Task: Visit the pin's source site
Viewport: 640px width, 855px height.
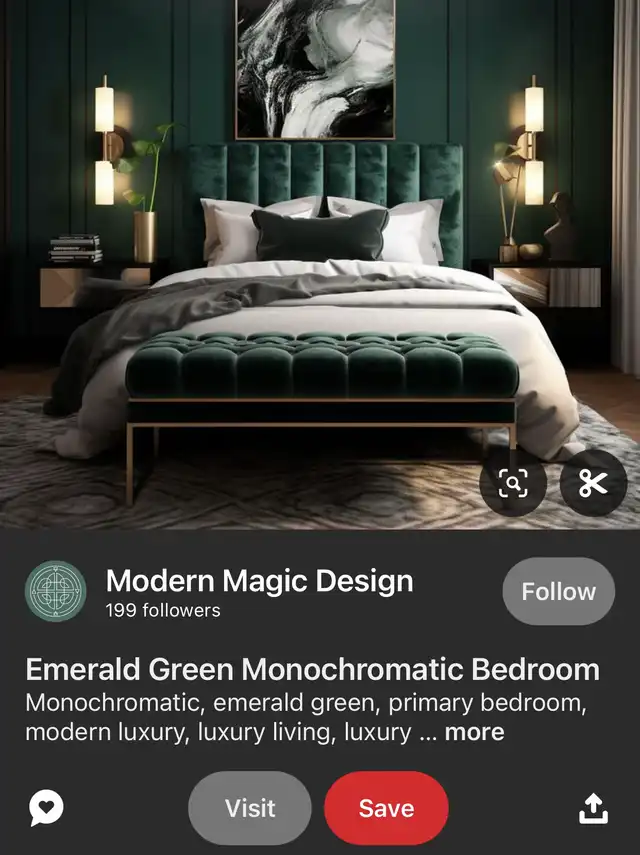Action: click(250, 808)
